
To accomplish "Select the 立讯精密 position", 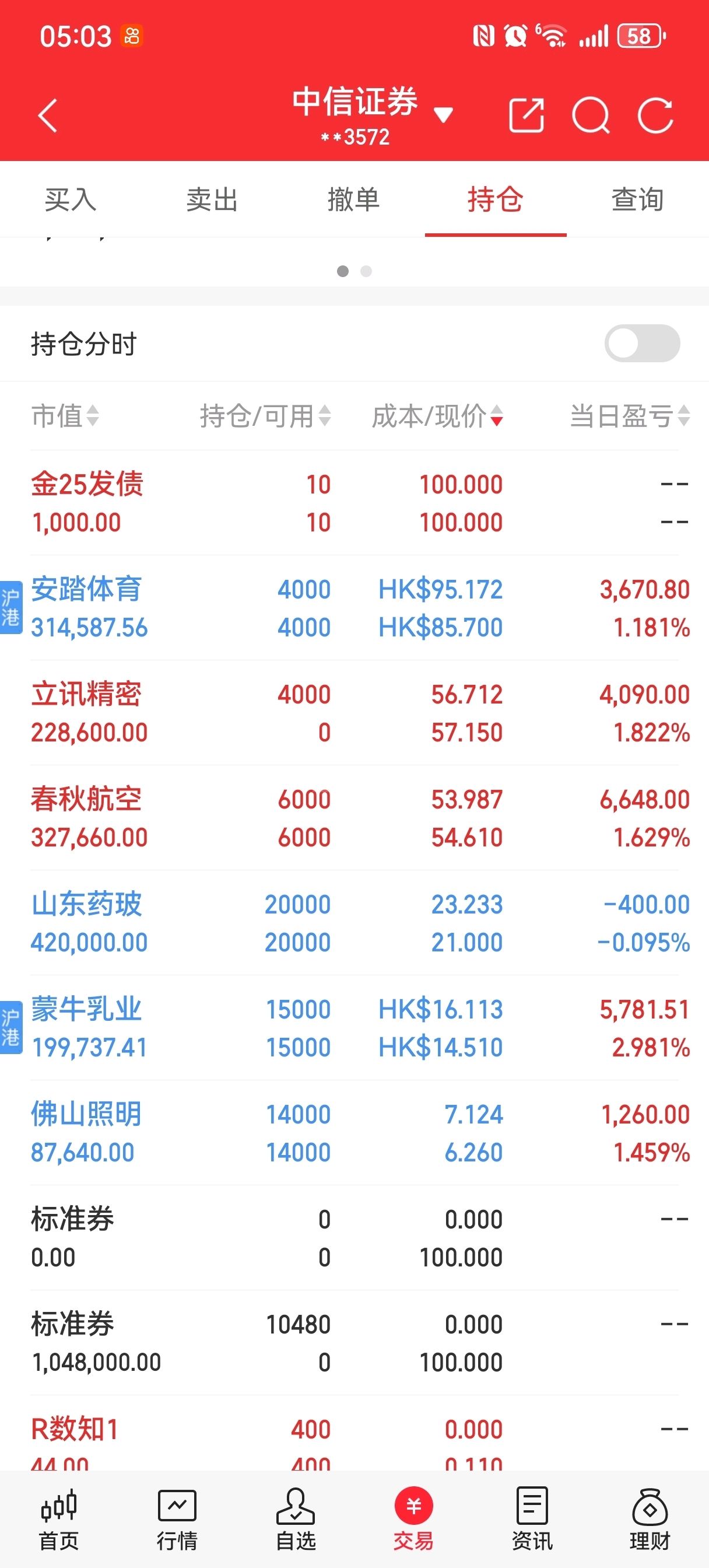I will point(354,713).
